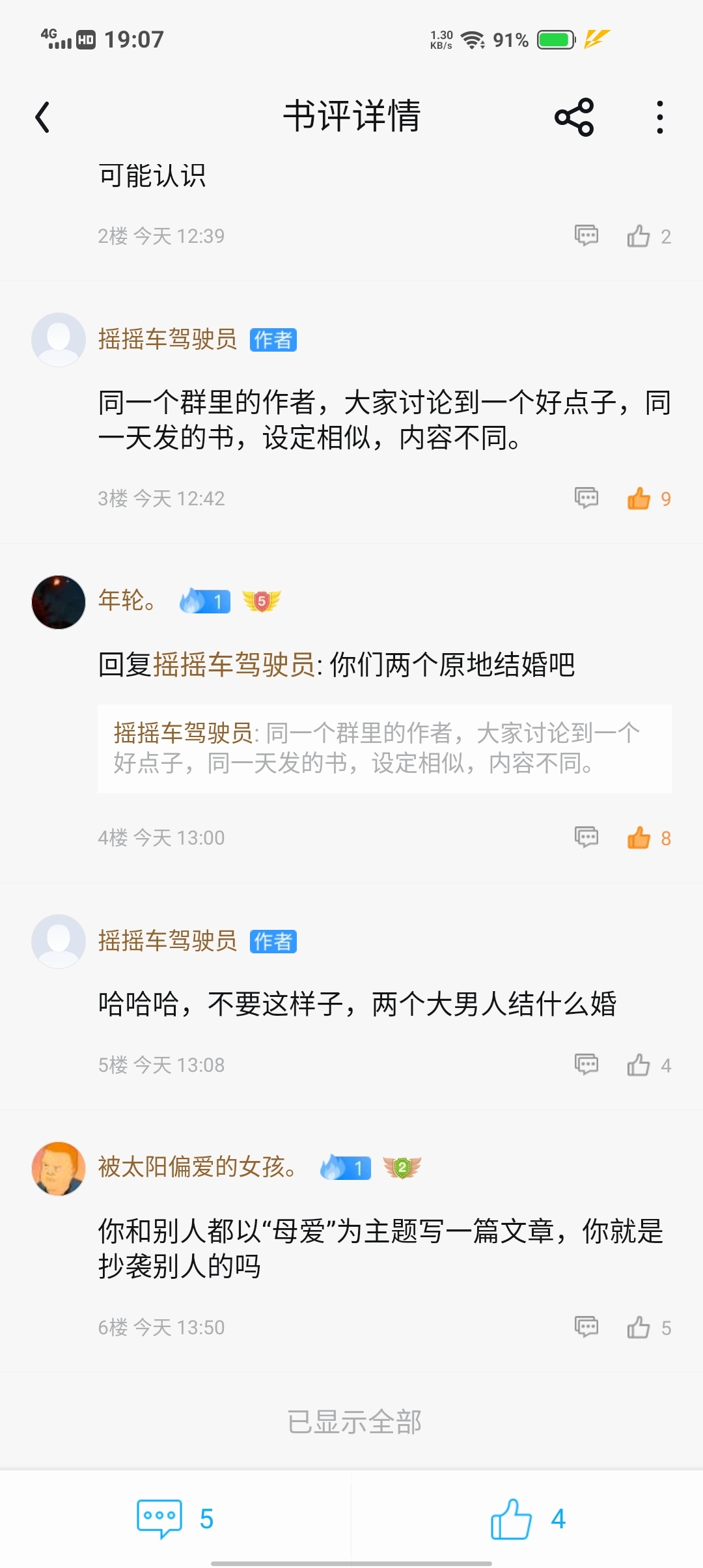Viewport: 703px width, 1568px height.
Task: View the quoted comment box in 4楼
Action: click(x=385, y=748)
